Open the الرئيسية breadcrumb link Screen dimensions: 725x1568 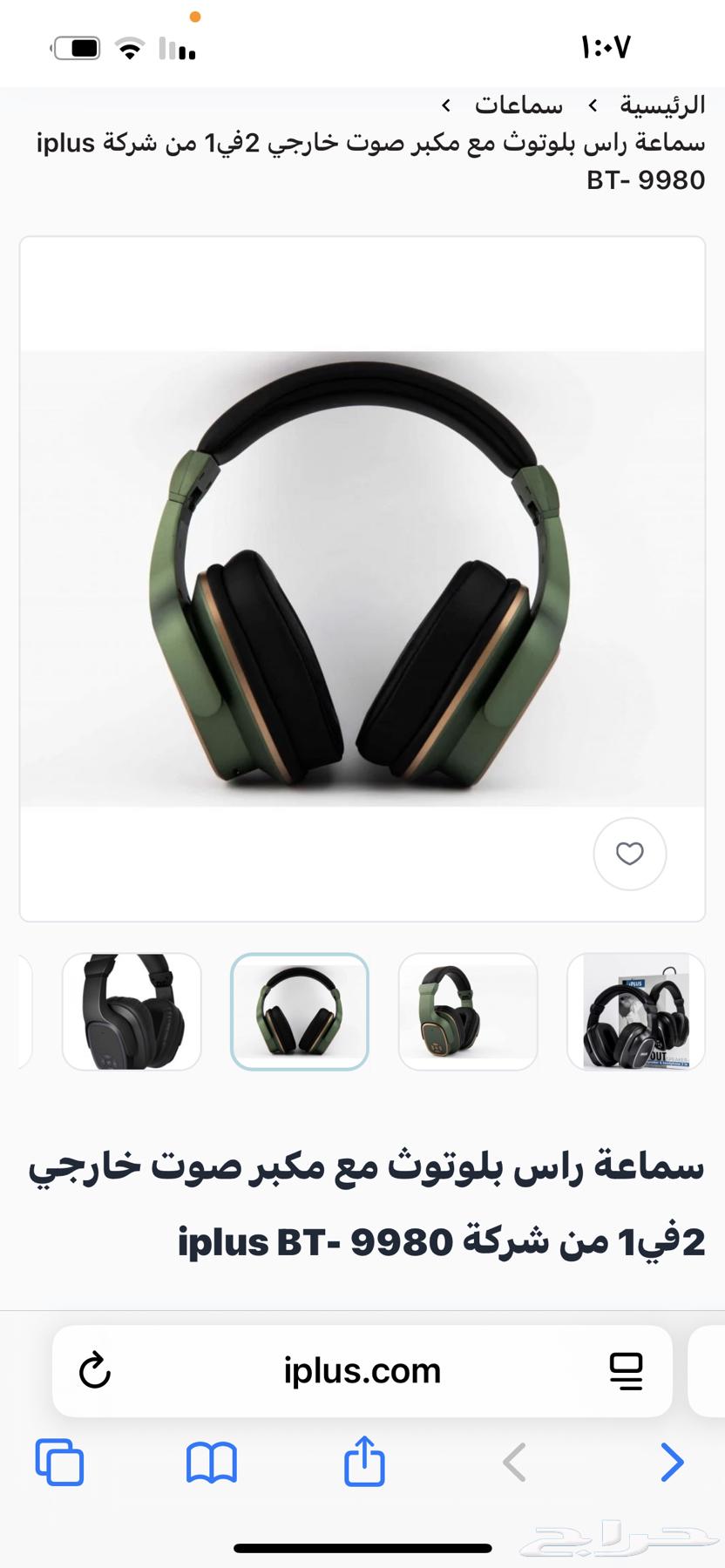click(x=662, y=105)
